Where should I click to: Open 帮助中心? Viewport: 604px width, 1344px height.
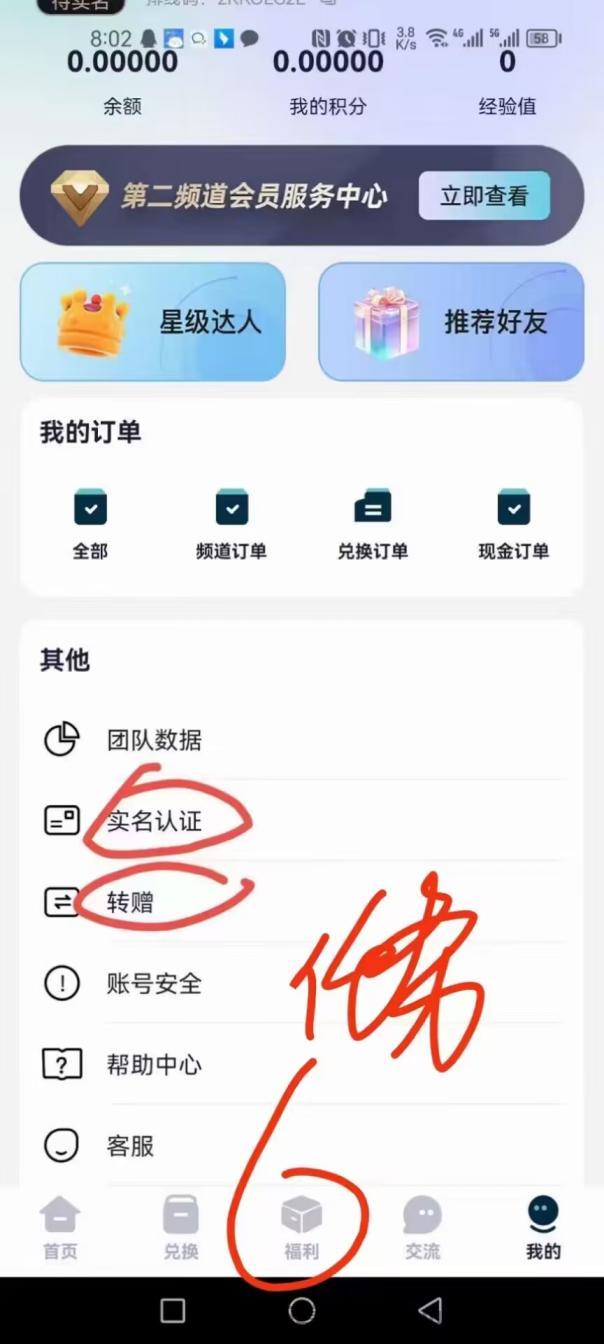tap(302, 1064)
